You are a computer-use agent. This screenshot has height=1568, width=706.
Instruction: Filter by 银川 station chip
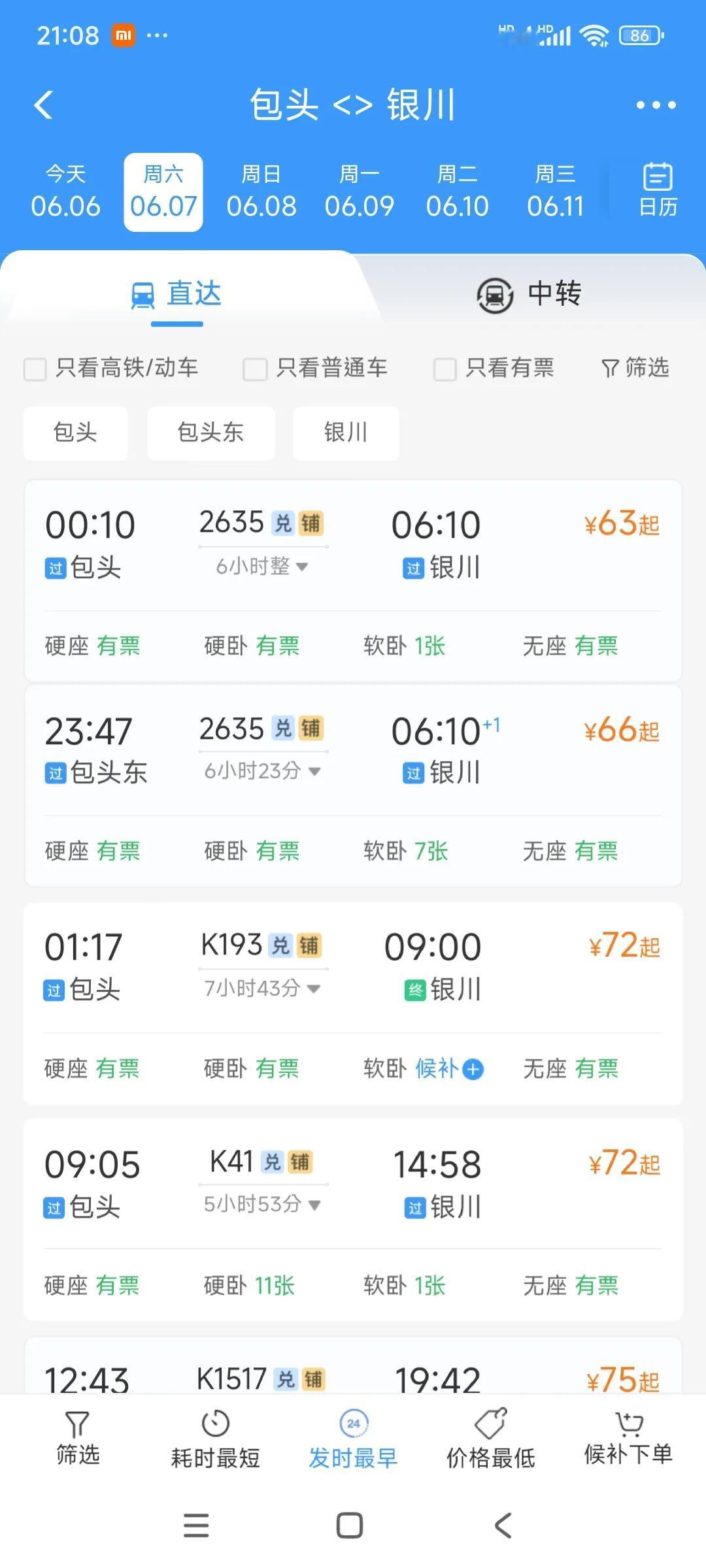tap(346, 433)
